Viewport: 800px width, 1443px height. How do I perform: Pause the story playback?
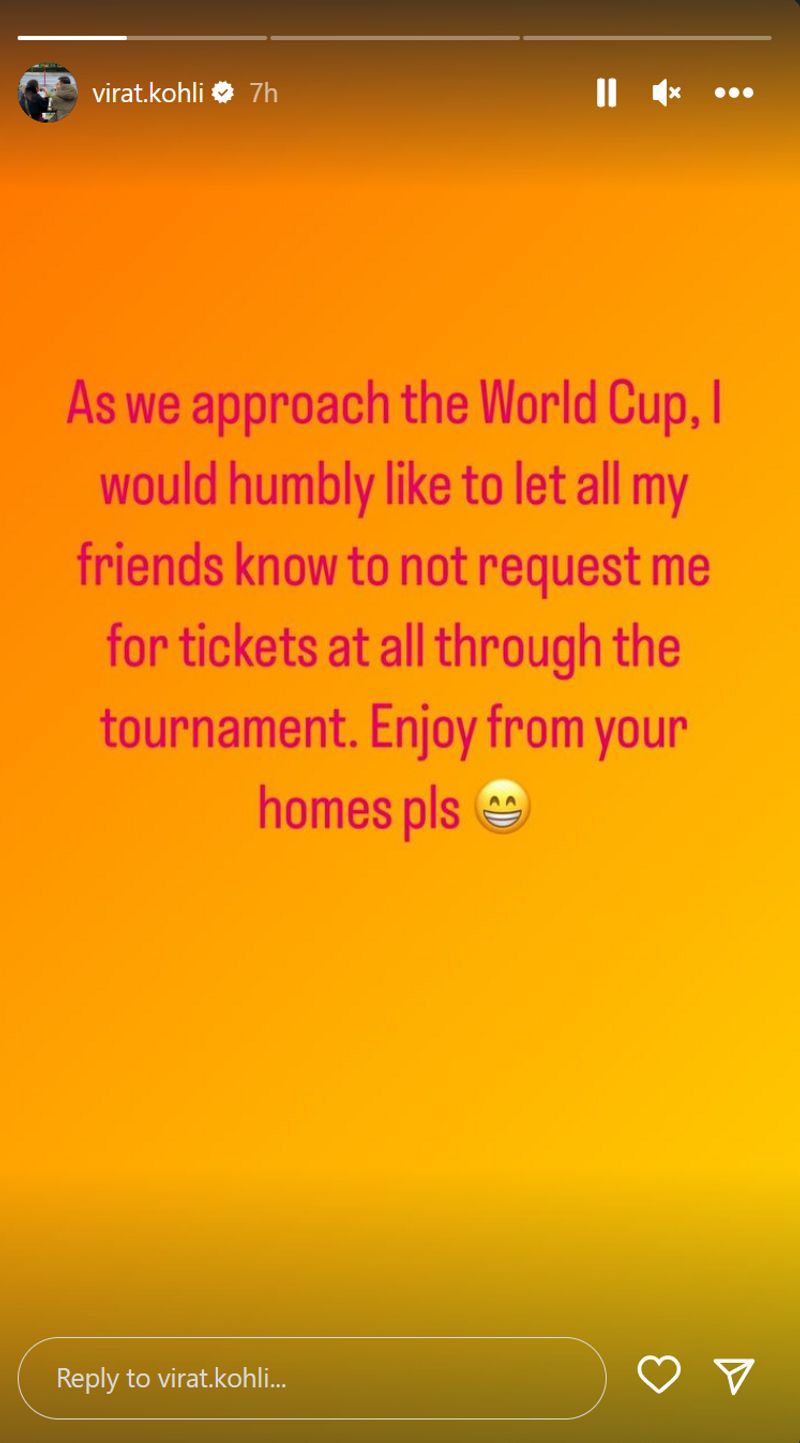click(606, 93)
